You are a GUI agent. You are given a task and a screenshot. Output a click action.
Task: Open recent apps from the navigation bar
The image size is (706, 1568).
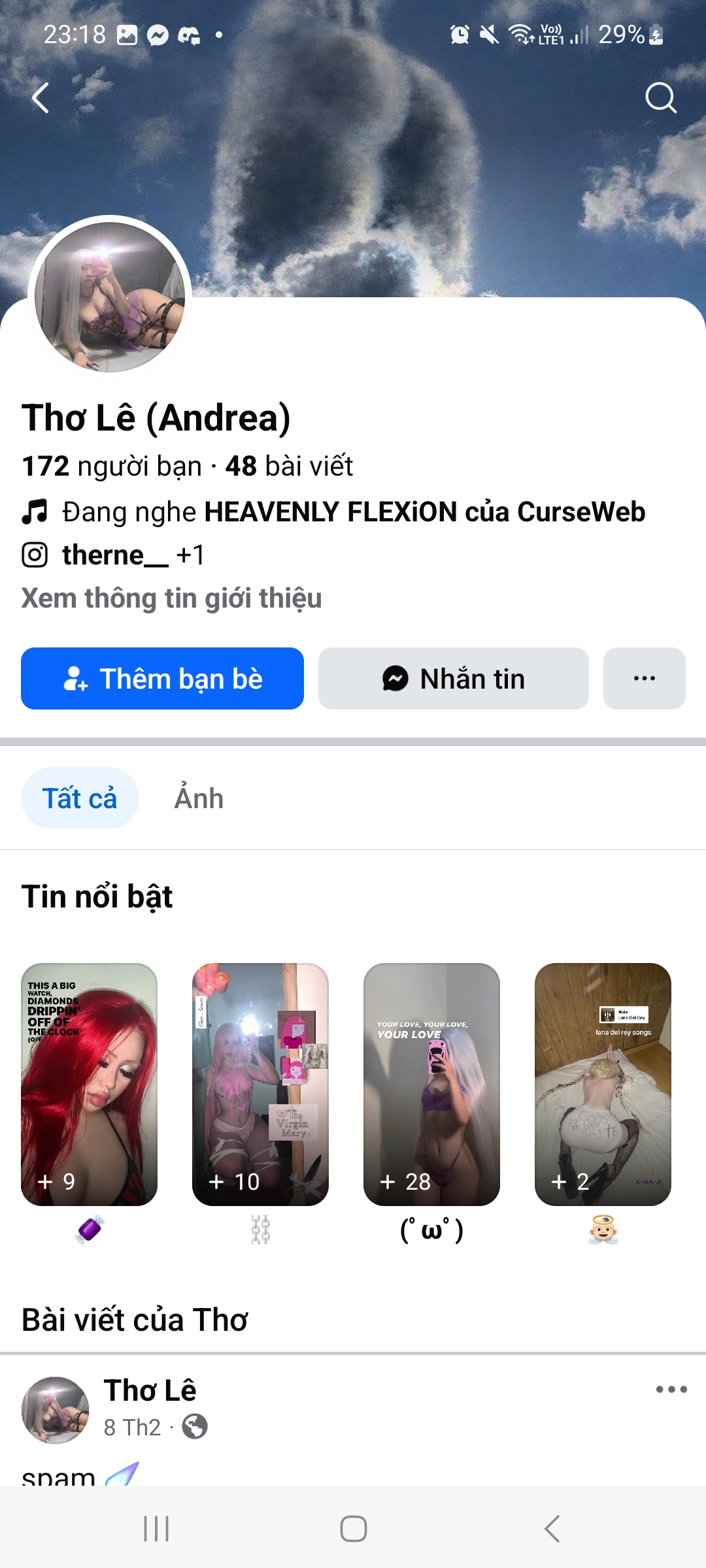pyautogui.click(x=156, y=1529)
